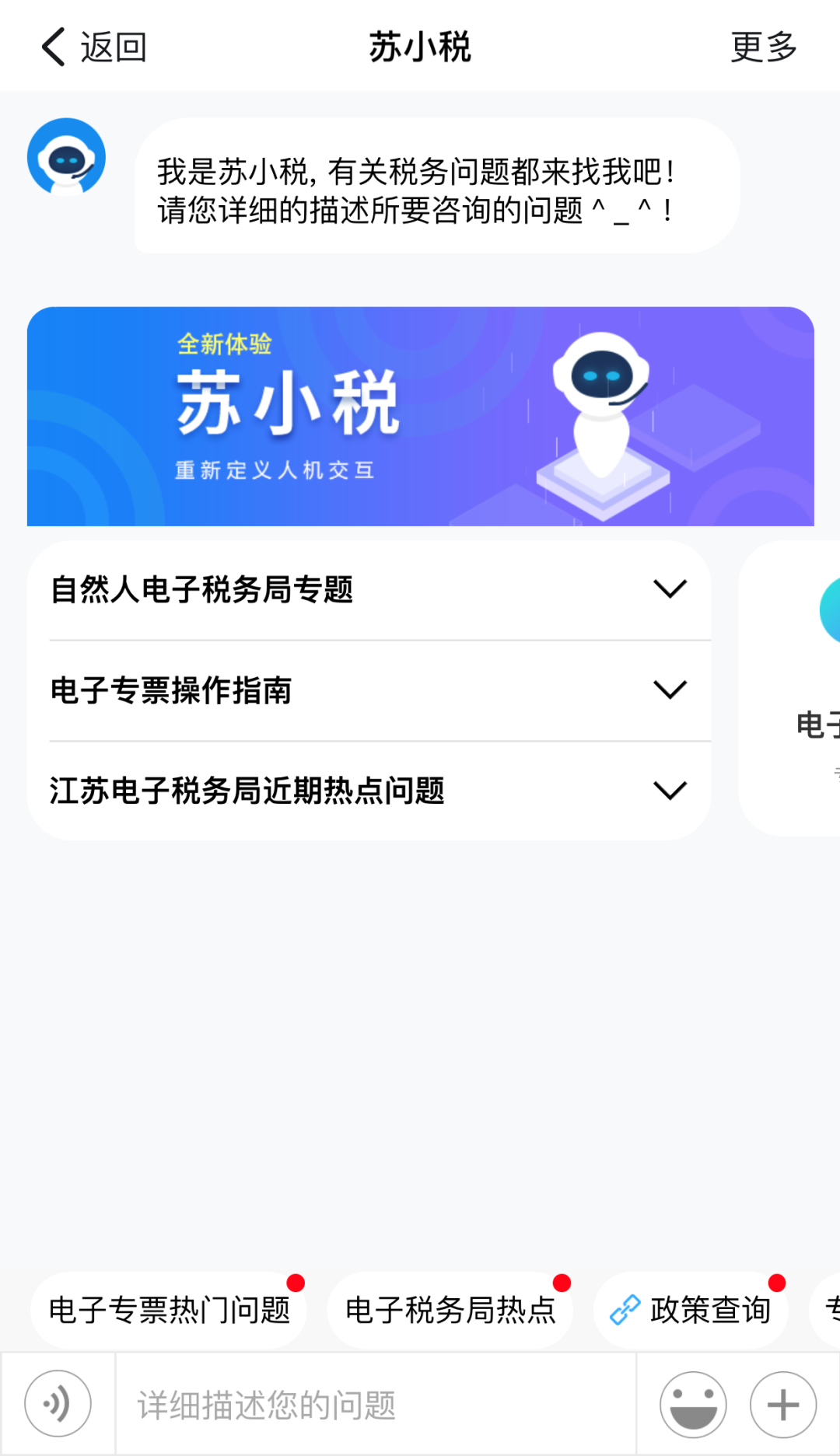Open the emoji picker

click(x=693, y=1404)
